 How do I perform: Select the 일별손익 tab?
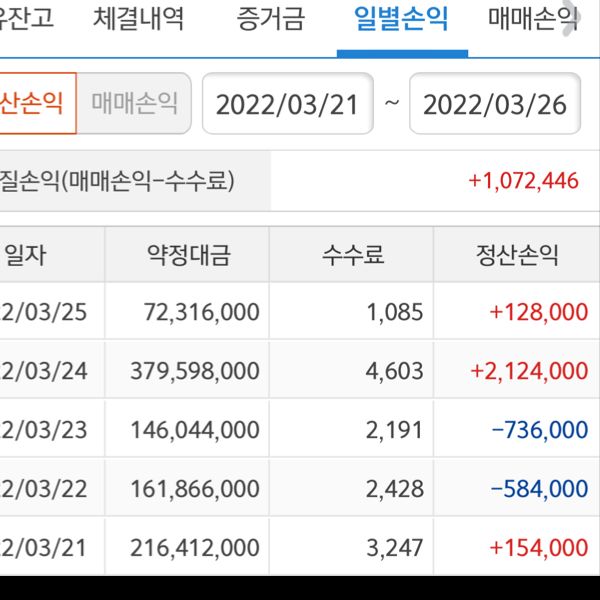coord(402,19)
